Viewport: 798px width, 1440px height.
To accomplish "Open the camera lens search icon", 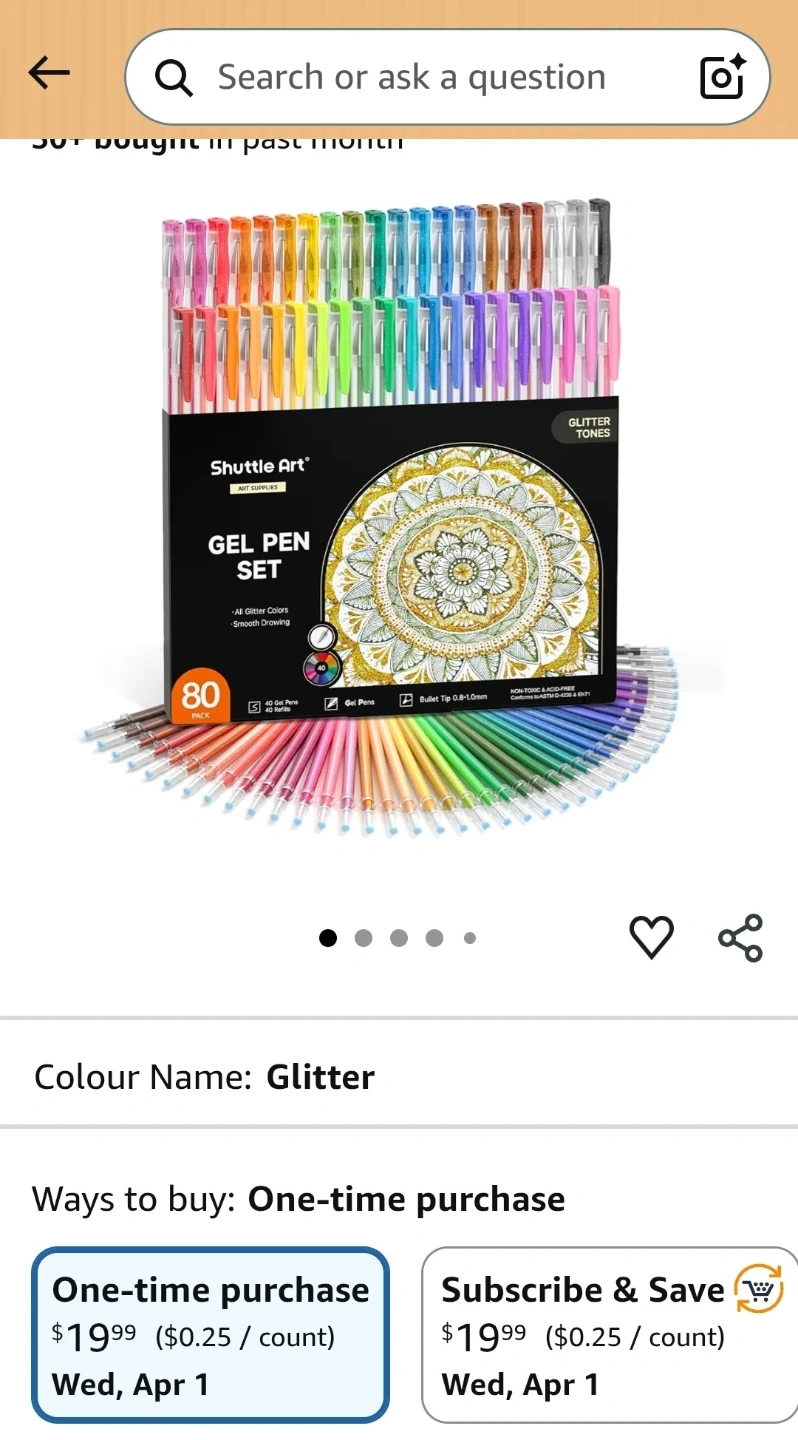I will [x=723, y=77].
